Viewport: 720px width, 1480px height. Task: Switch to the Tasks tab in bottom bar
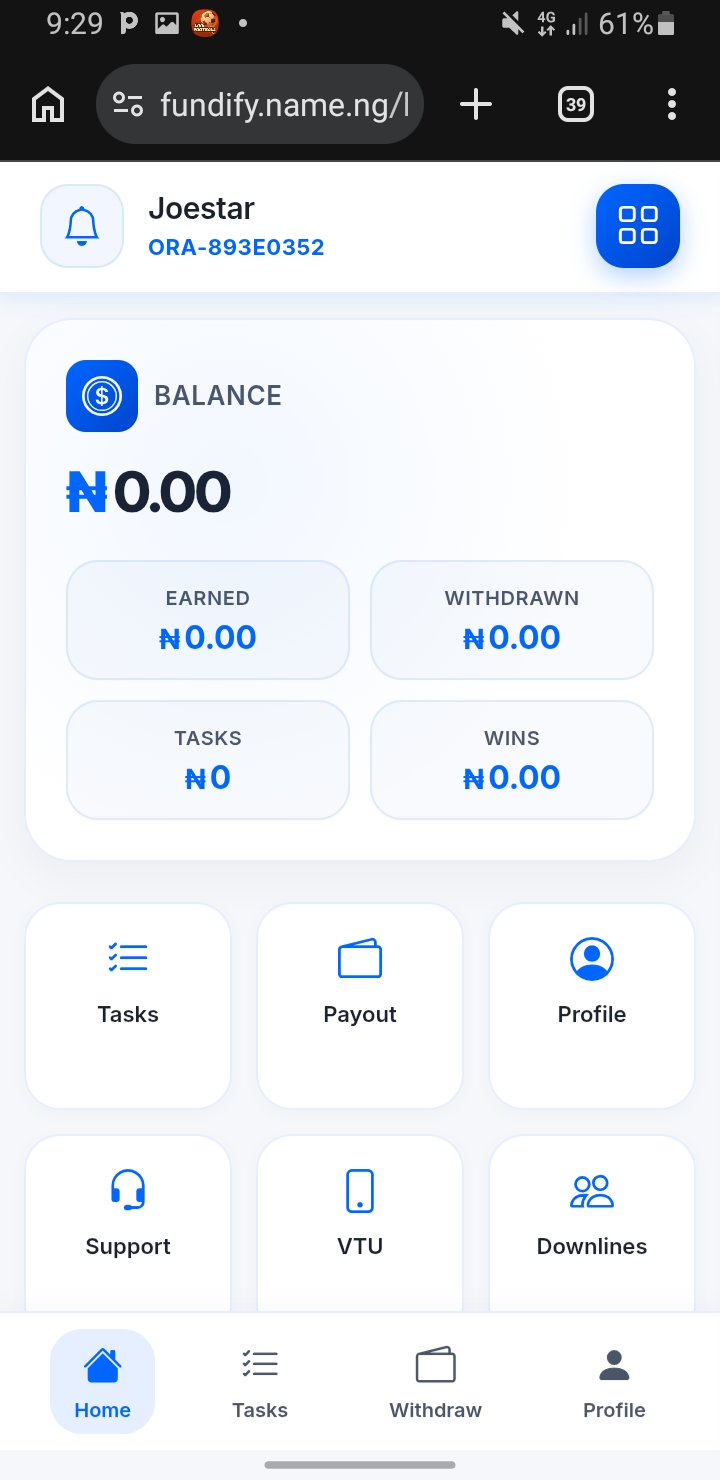pyautogui.click(x=260, y=1382)
